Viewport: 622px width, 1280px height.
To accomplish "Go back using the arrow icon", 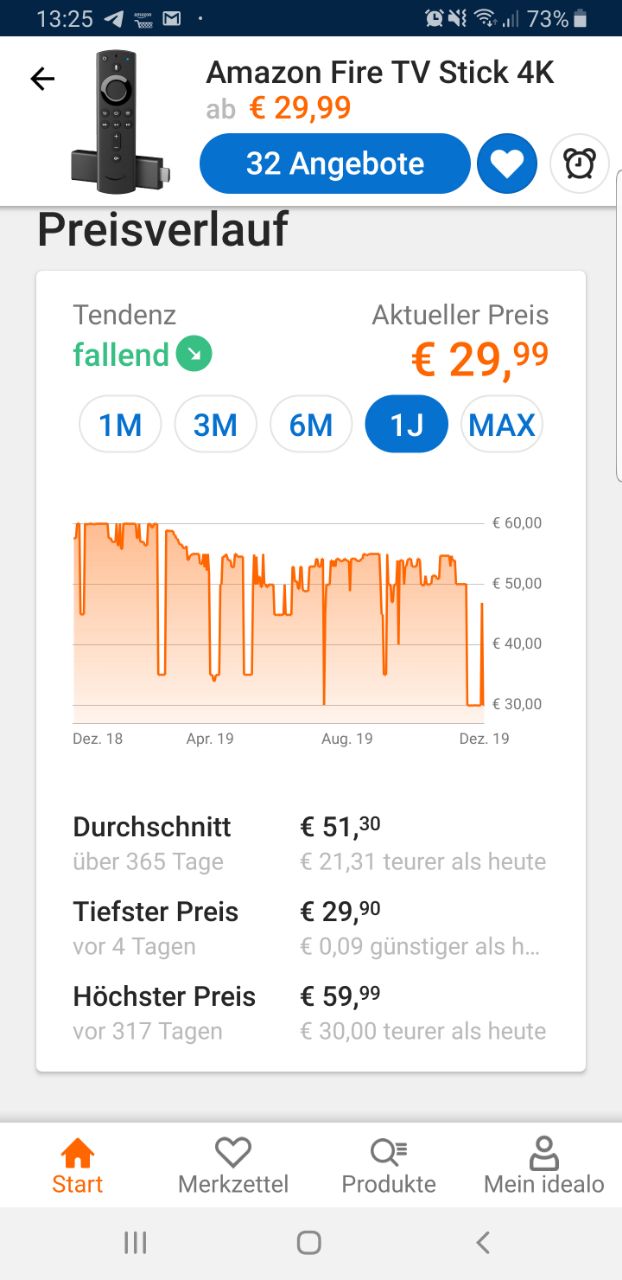I will point(43,79).
